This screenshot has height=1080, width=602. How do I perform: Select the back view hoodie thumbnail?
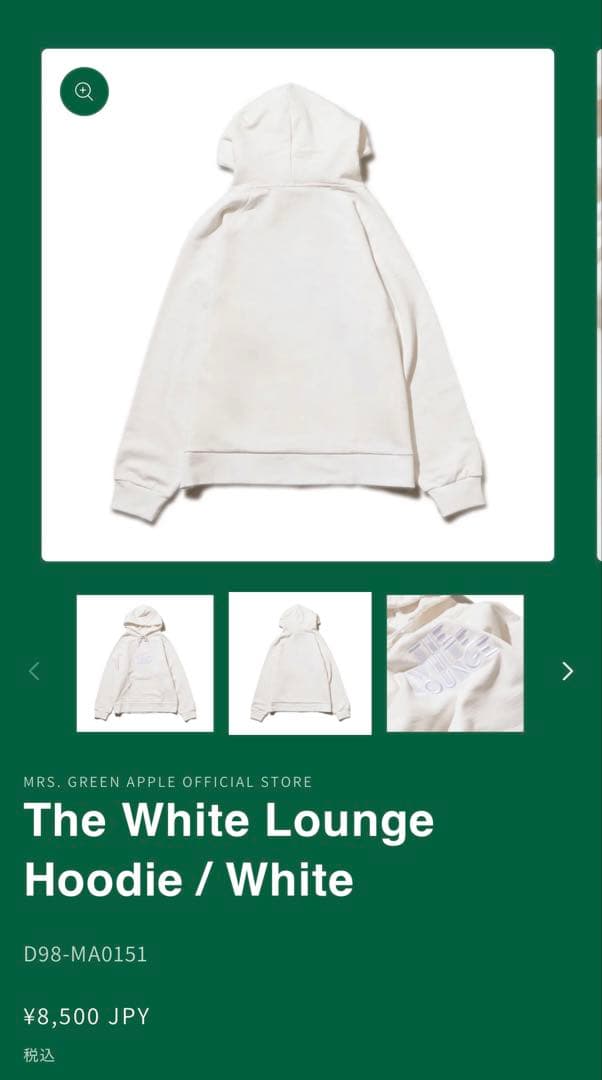[x=300, y=663]
